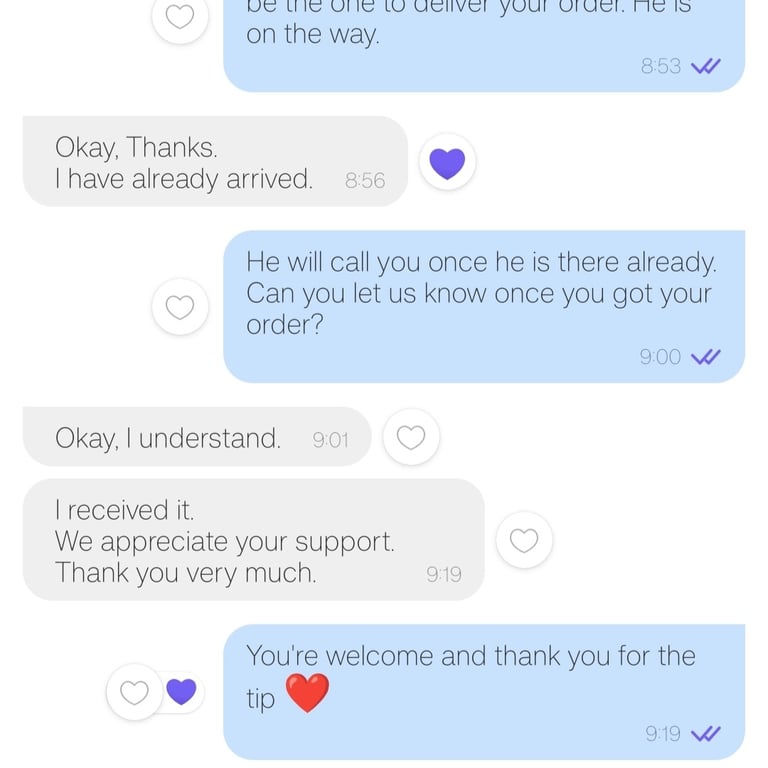Like the "He will call you" message
768x768 pixels.
[x=180, y=307]
